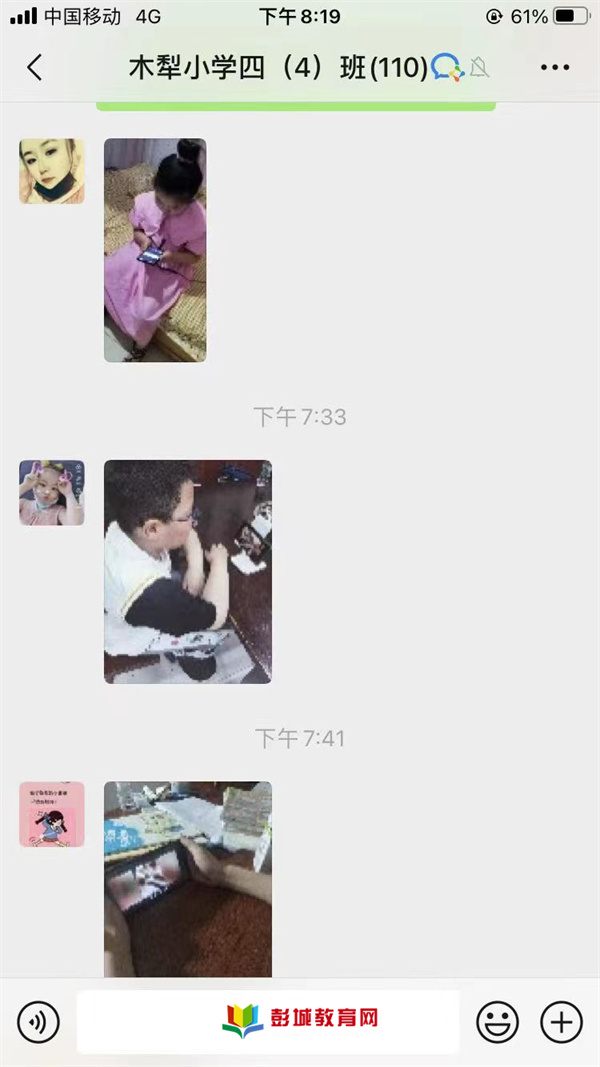
Task: Tap the message text input field
Action: click(268, 1022)
